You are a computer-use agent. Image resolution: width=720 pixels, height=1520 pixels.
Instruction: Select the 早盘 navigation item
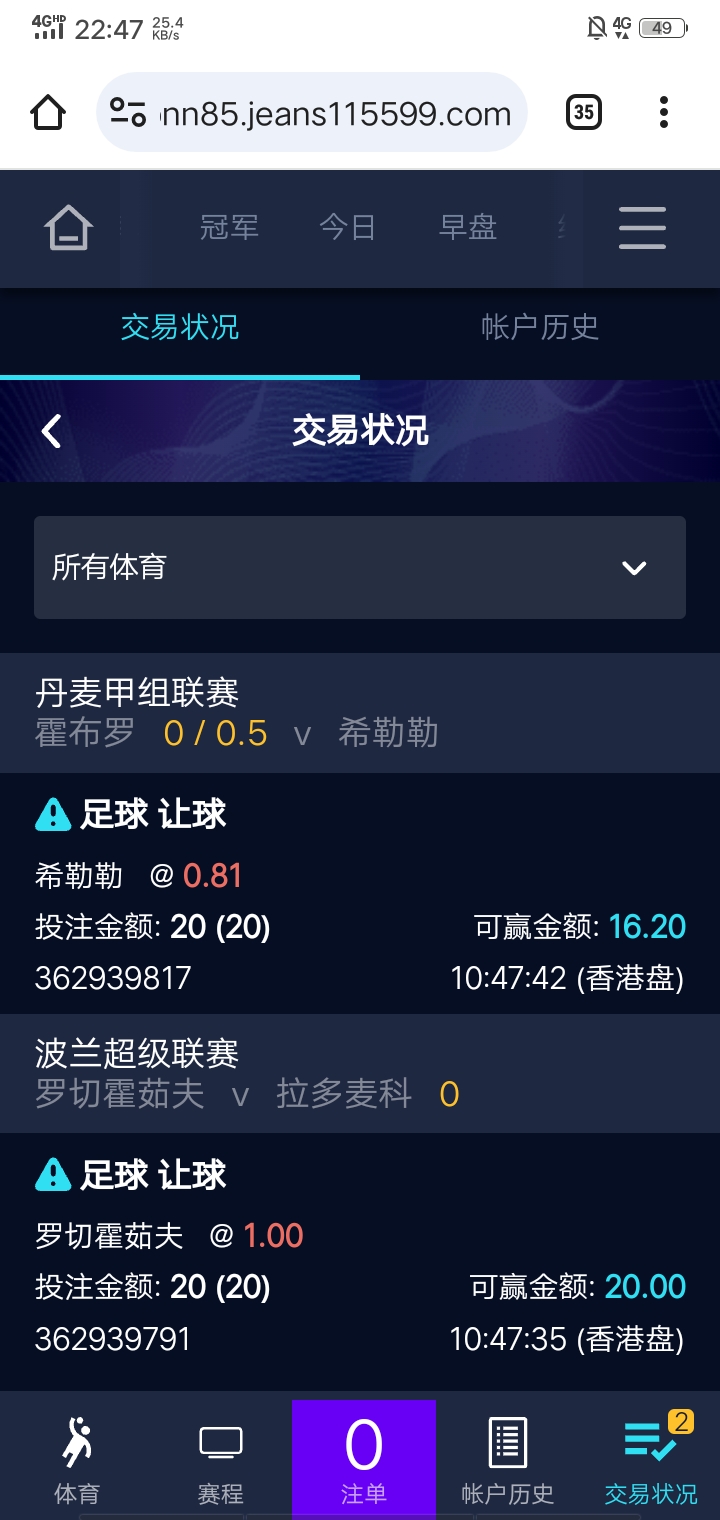467,228
